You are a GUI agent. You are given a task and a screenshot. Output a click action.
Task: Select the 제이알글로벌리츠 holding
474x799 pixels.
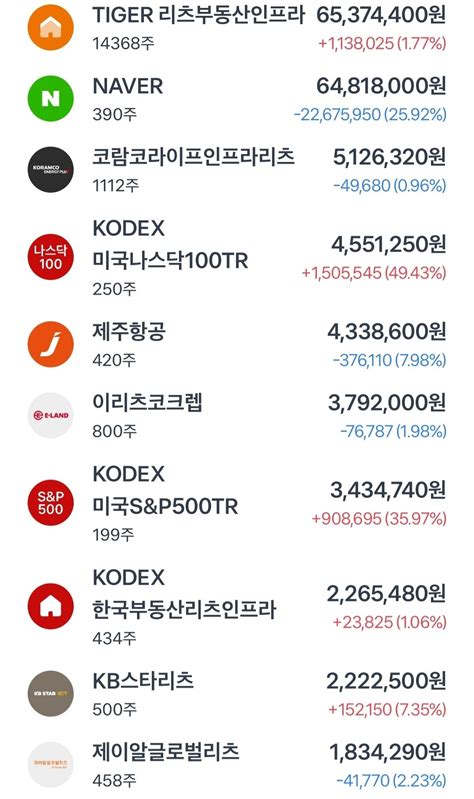237,764
